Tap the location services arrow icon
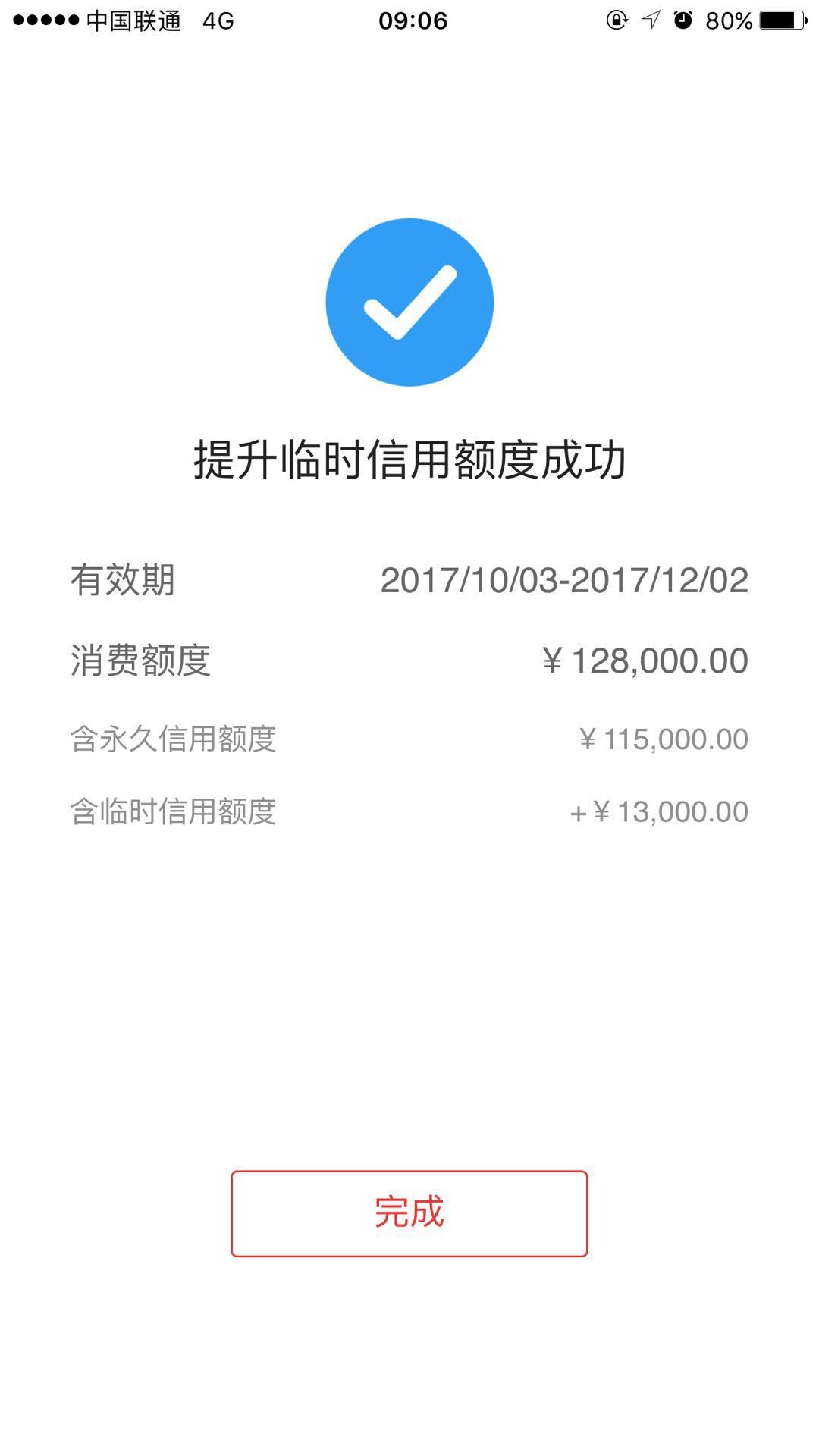819x1456 pixels. point(651,20)
